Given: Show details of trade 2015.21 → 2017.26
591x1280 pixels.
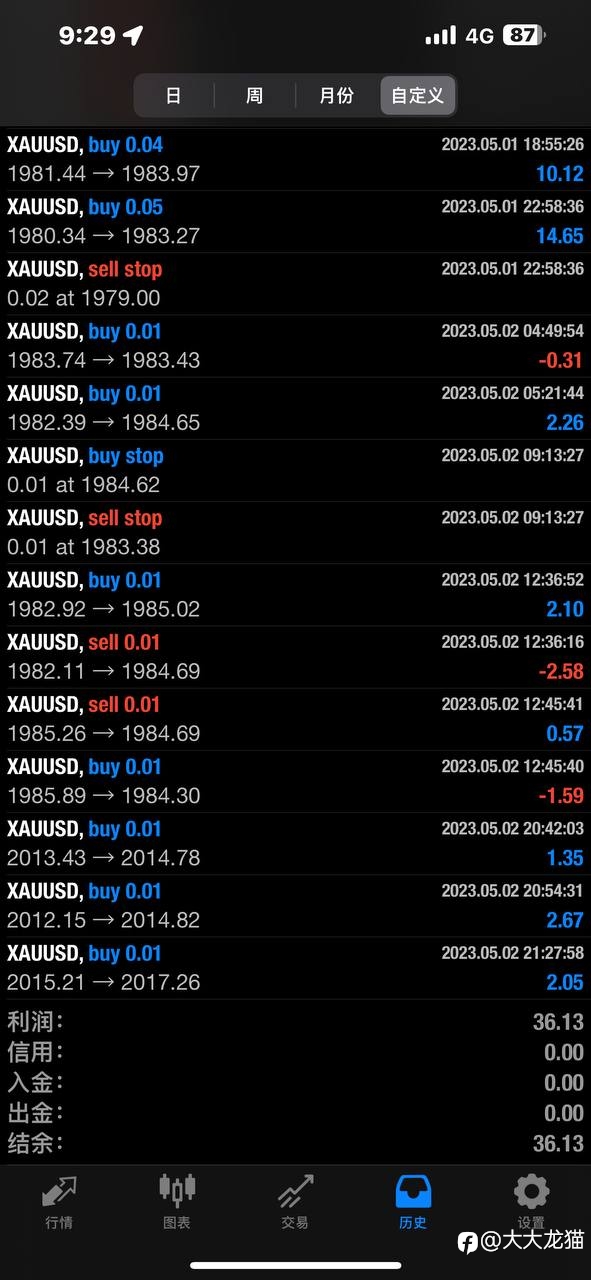Looking at the screenshot, I should pyautogui.click(x=295, y=968).
